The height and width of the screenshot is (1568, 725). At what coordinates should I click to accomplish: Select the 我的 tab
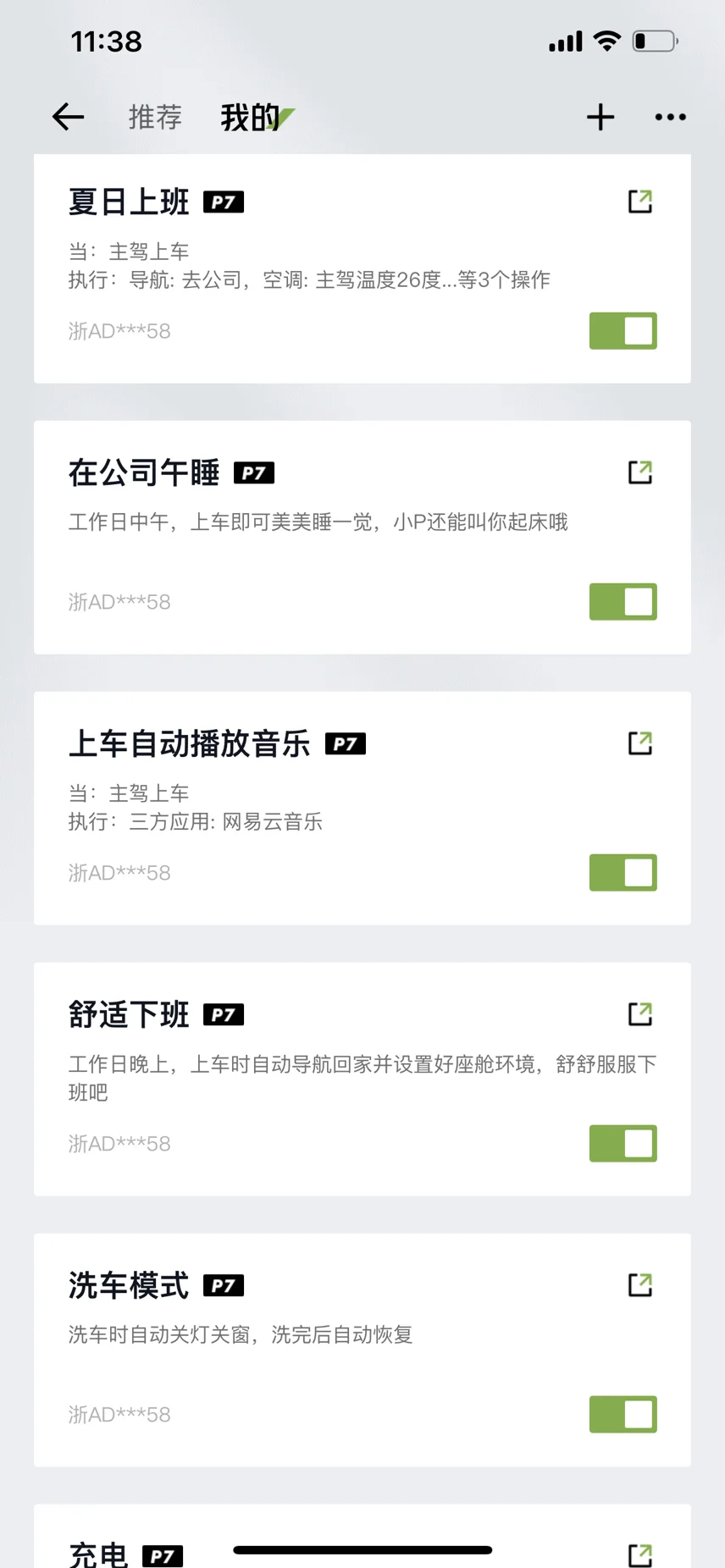coord(251,117)
